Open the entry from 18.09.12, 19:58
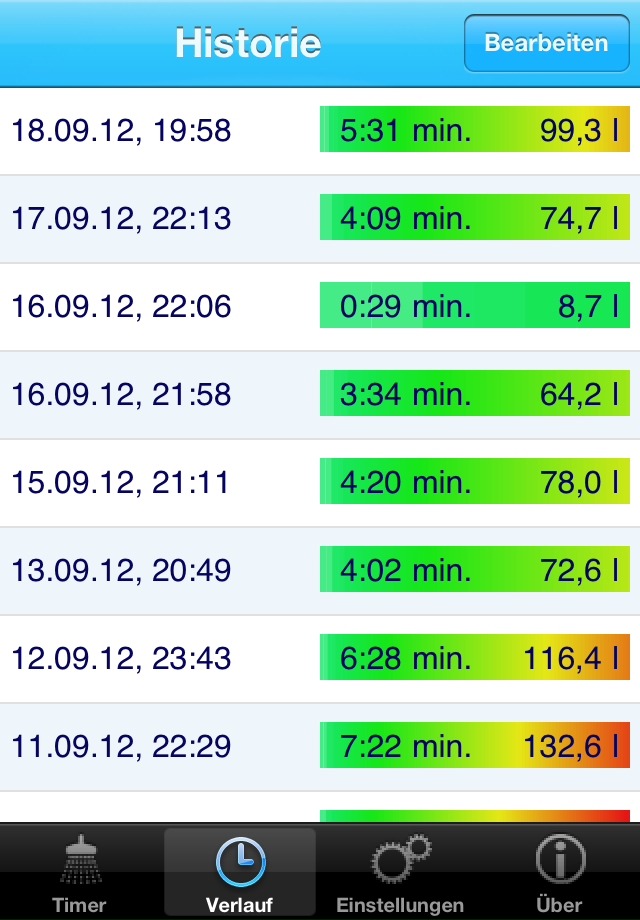Image resolution: width=640 pixels, height=920 pixels. coord(320,131)
